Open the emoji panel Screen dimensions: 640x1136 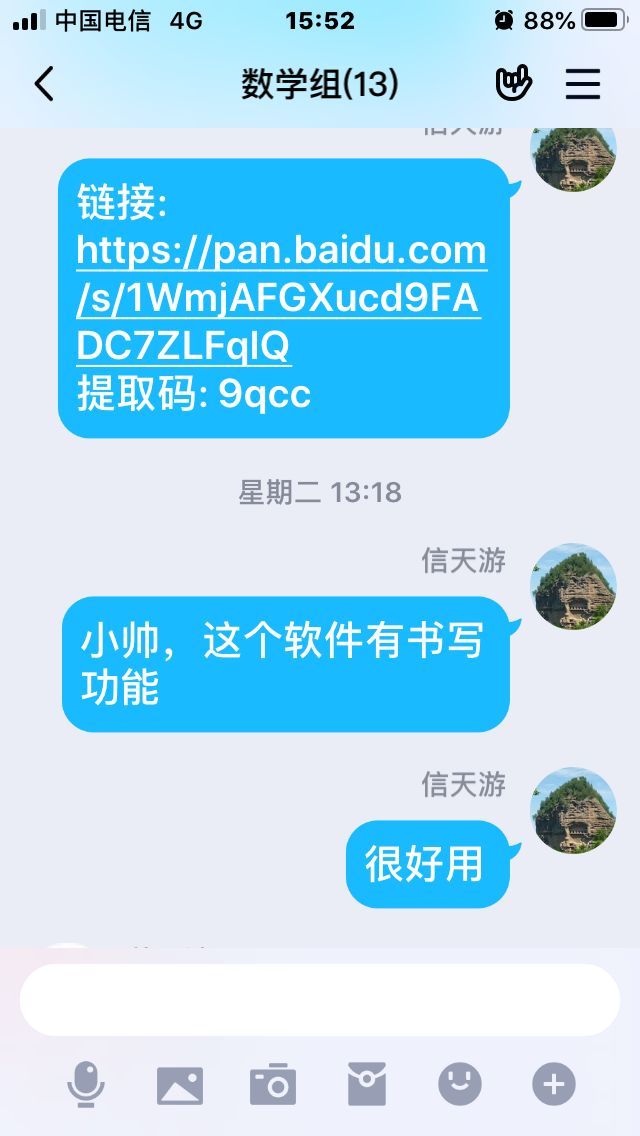[x=460, y=1084]
